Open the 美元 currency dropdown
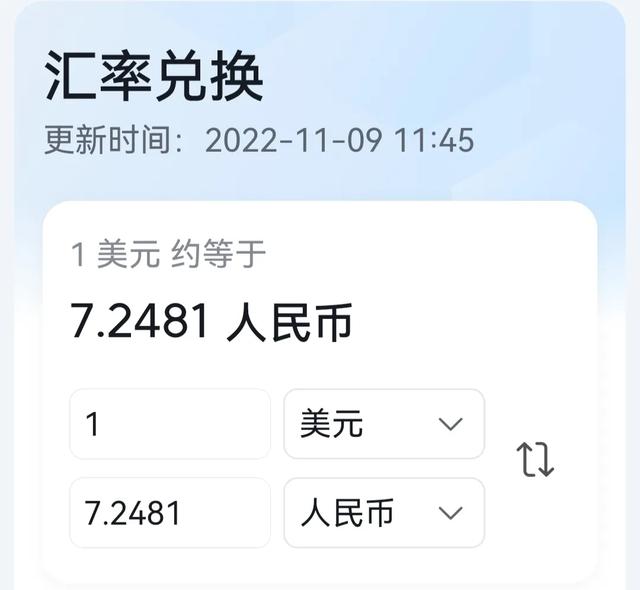 click(x=384, y=425)
